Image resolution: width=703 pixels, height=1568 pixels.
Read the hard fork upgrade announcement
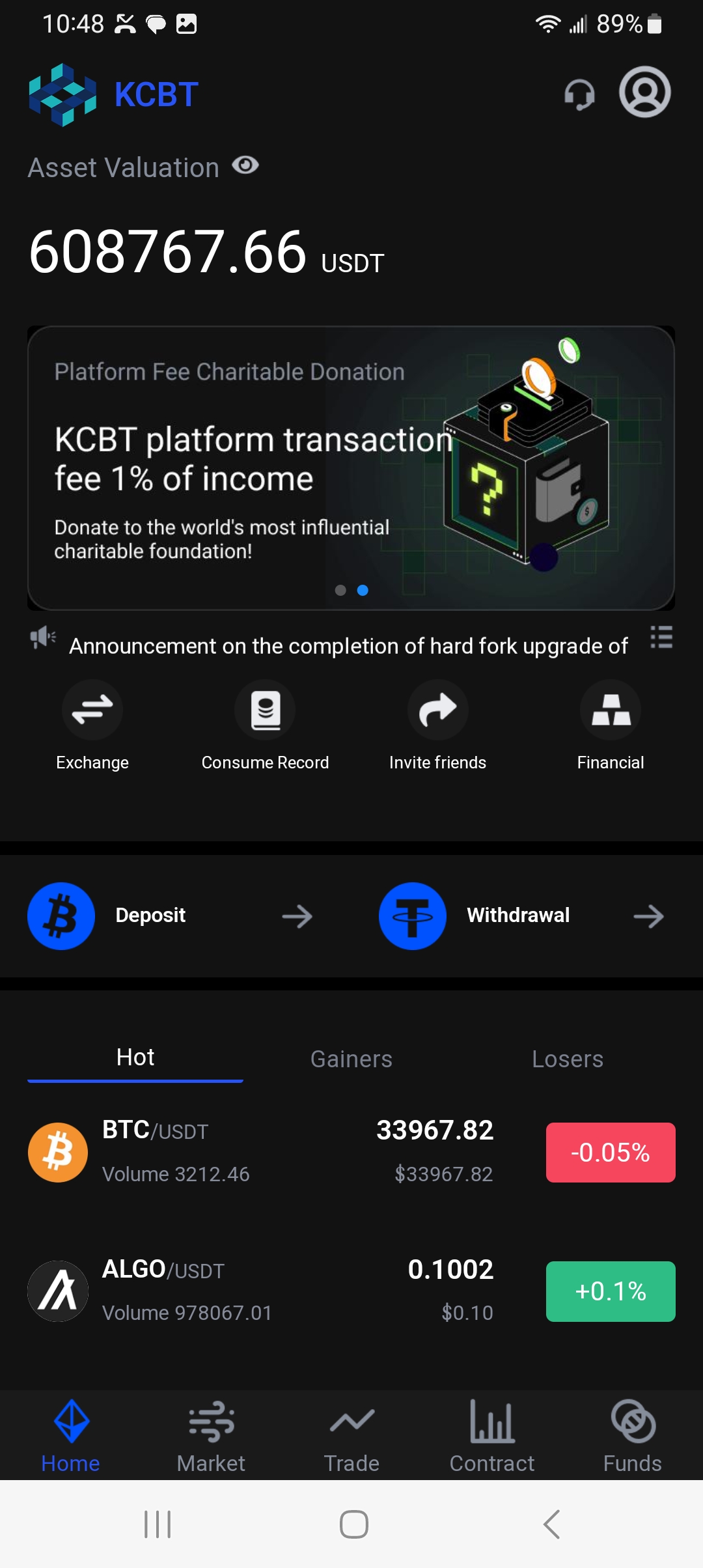coord(348,646)
